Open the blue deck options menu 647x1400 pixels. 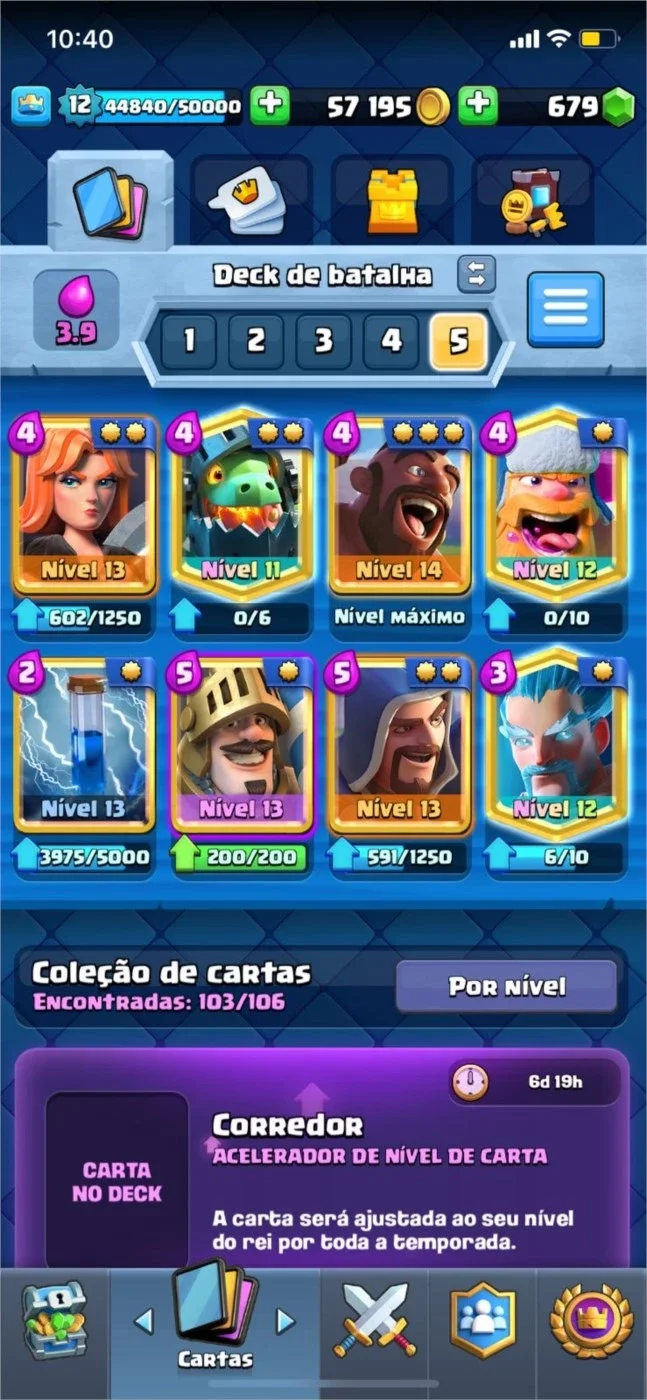(566, 310)
